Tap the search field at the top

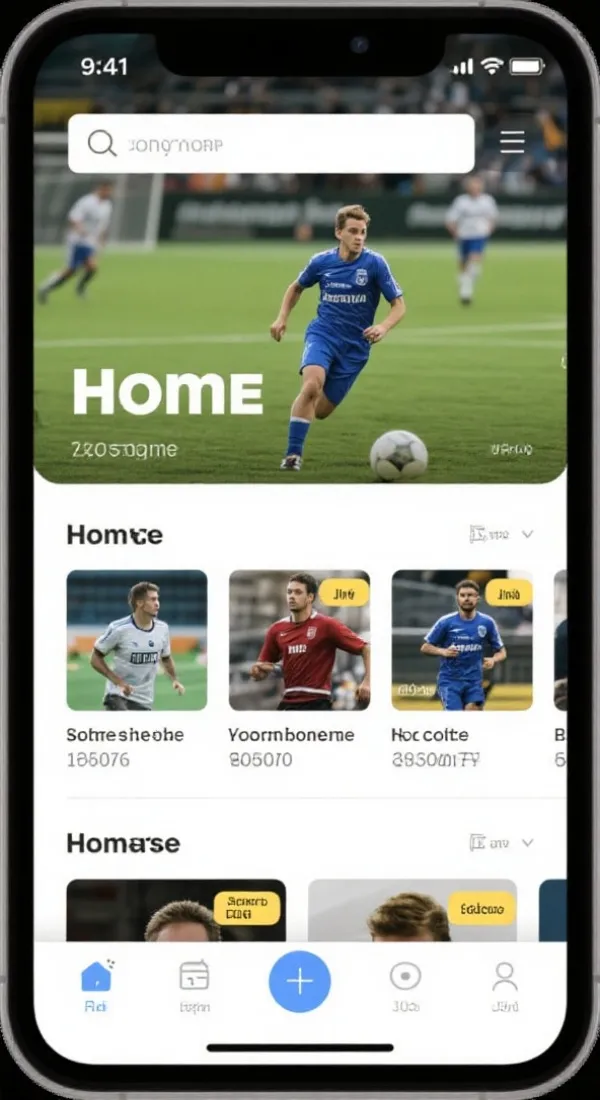pyautogui.click(x=270, y=144)
